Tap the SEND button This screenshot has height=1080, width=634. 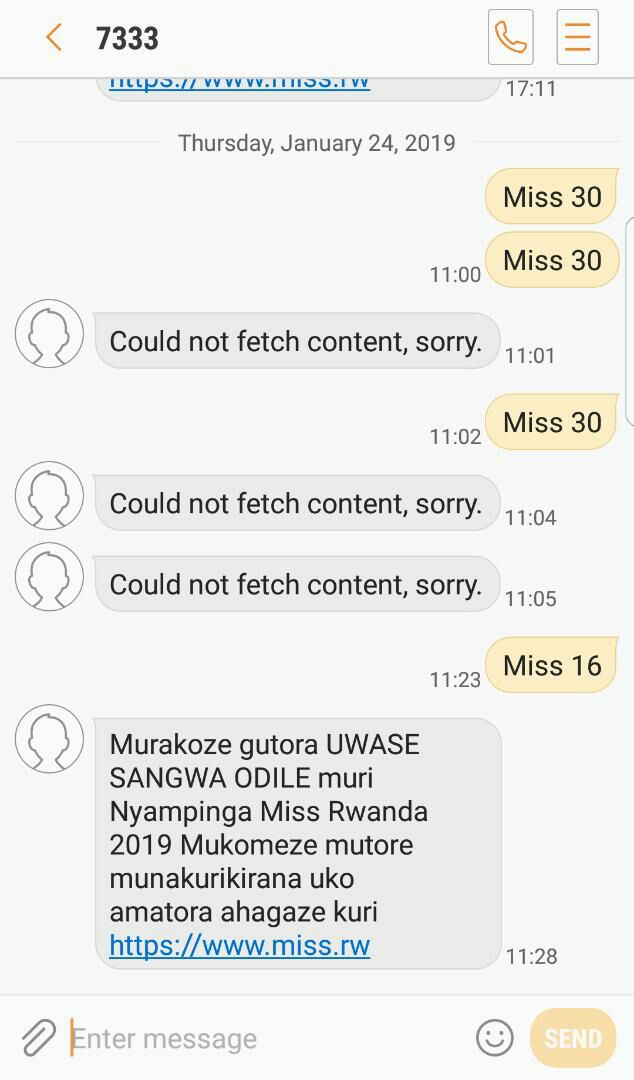573,1038
